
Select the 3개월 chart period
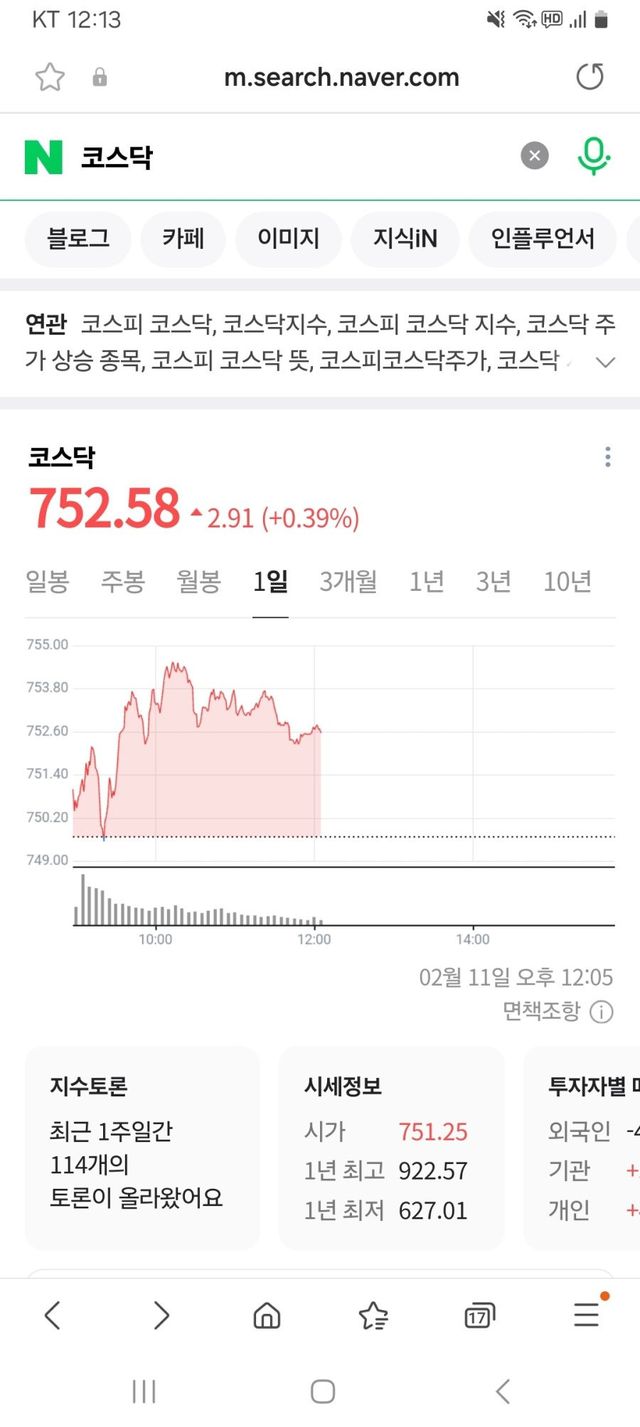348,581
